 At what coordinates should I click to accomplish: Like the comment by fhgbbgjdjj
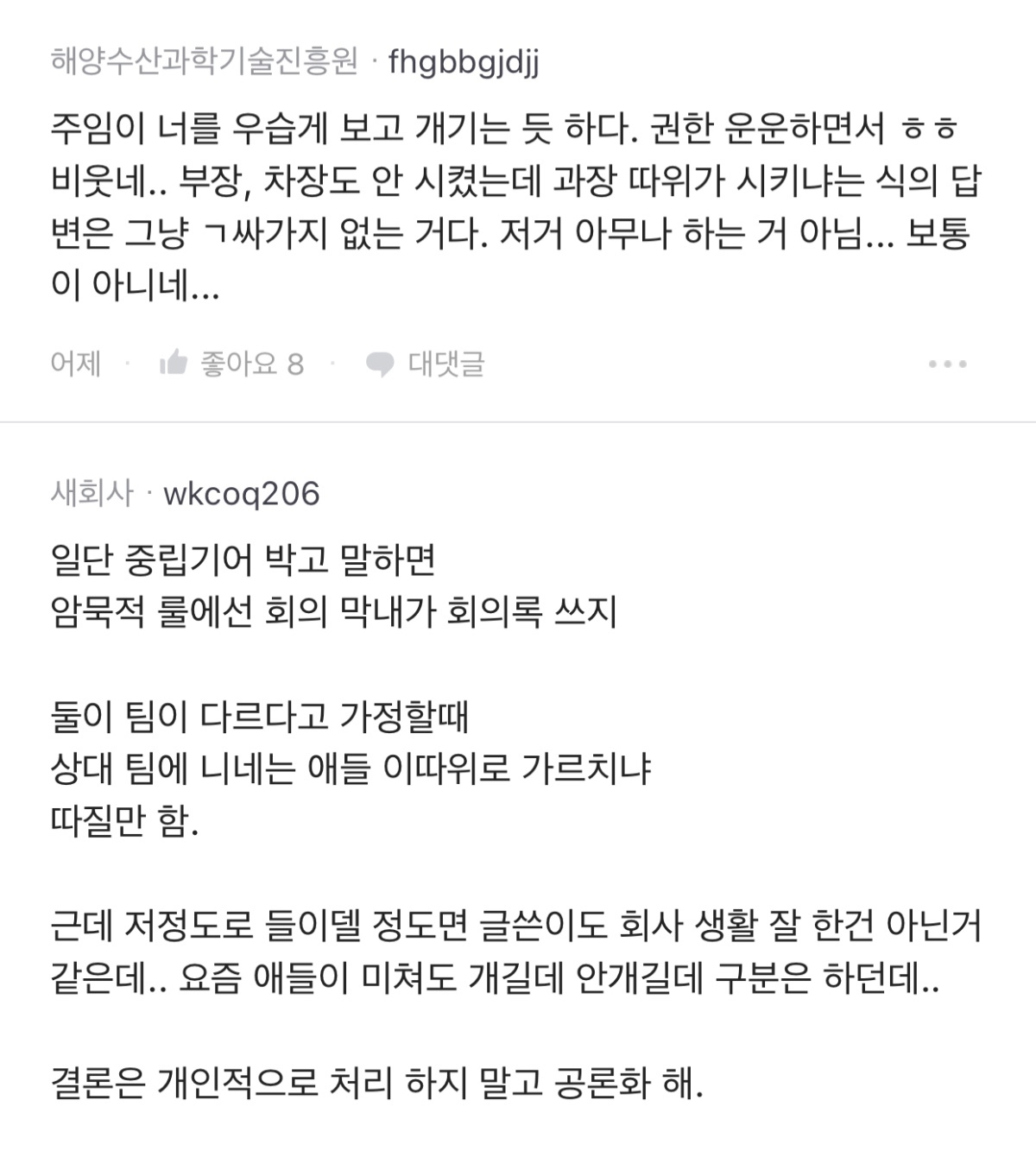(x=231, y=364)
